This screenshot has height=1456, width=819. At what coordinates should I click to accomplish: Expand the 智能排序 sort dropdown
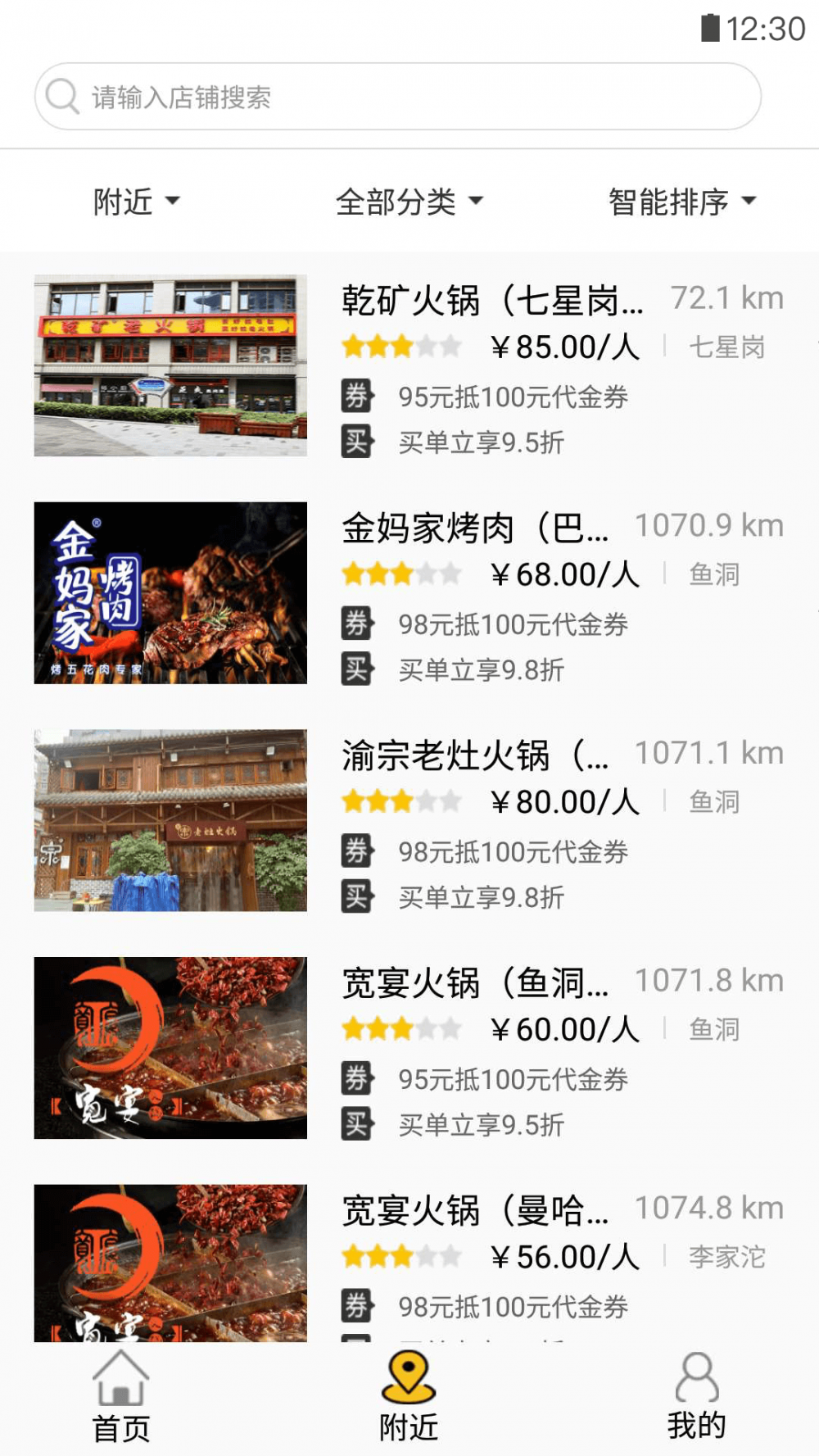(x=681, y=201)
